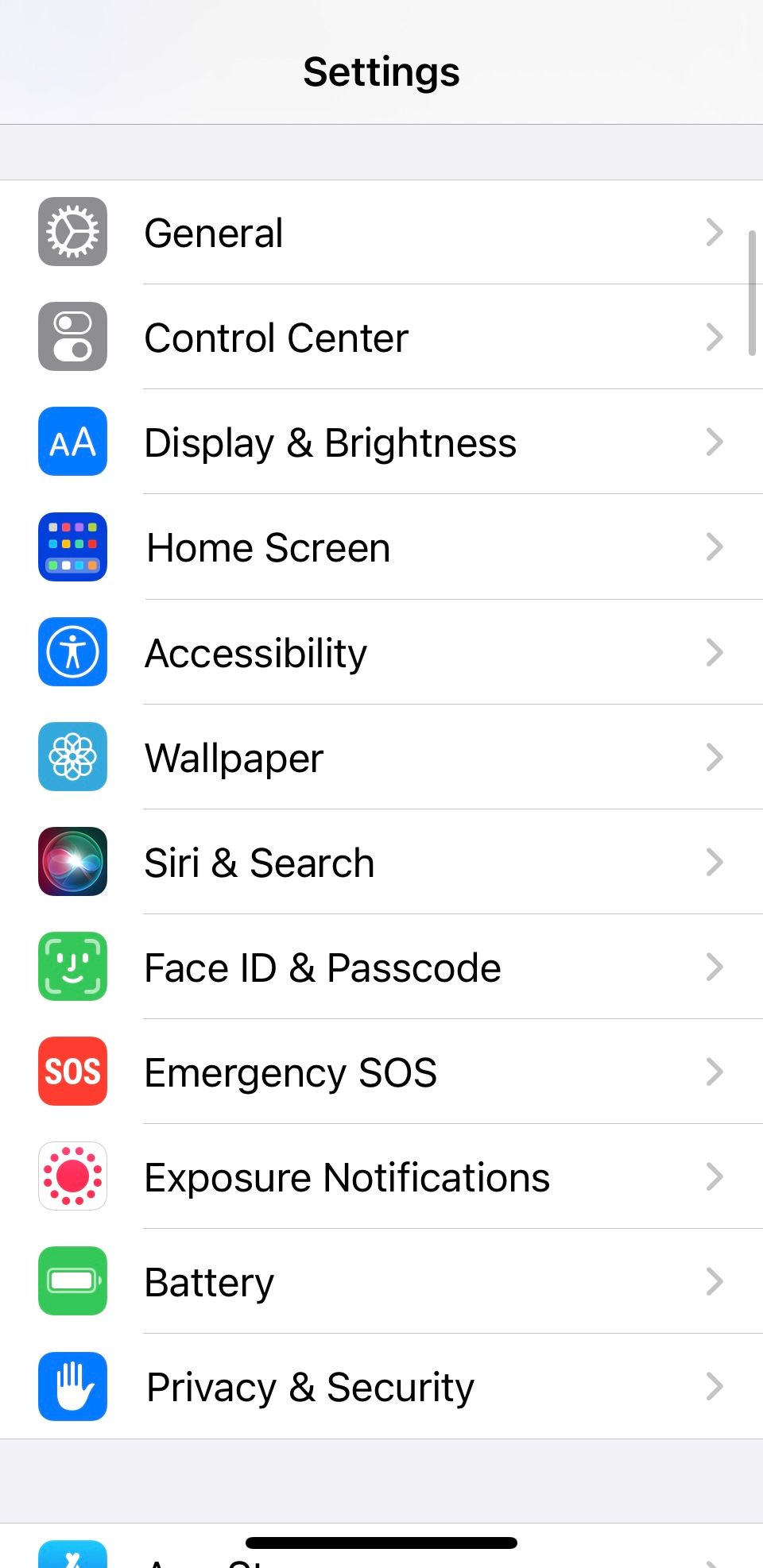This screenshot has height=1568, width=763.
Task: Tap the Home Screen grid icon
Action: click(72, 547)
